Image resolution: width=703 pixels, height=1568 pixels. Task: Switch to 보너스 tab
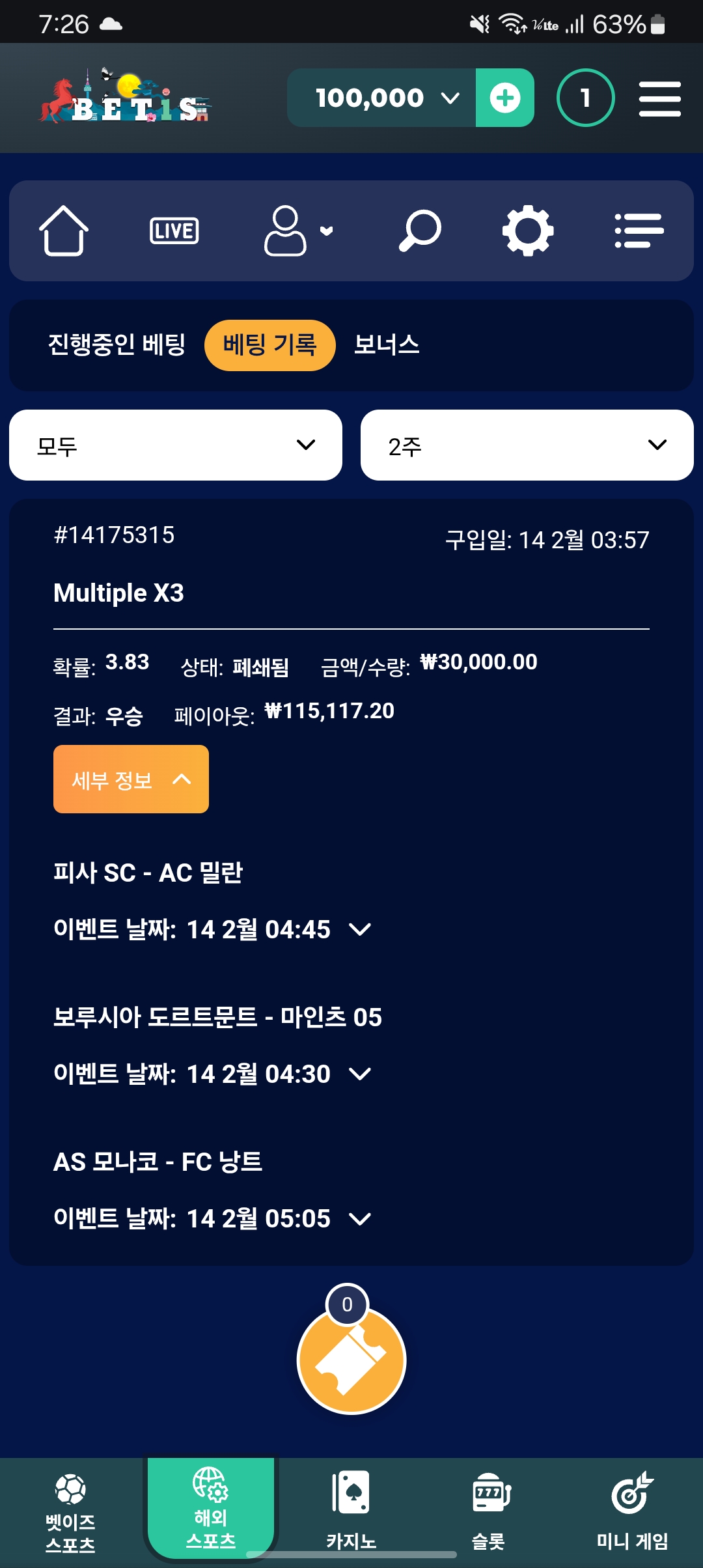click(387, 344)
